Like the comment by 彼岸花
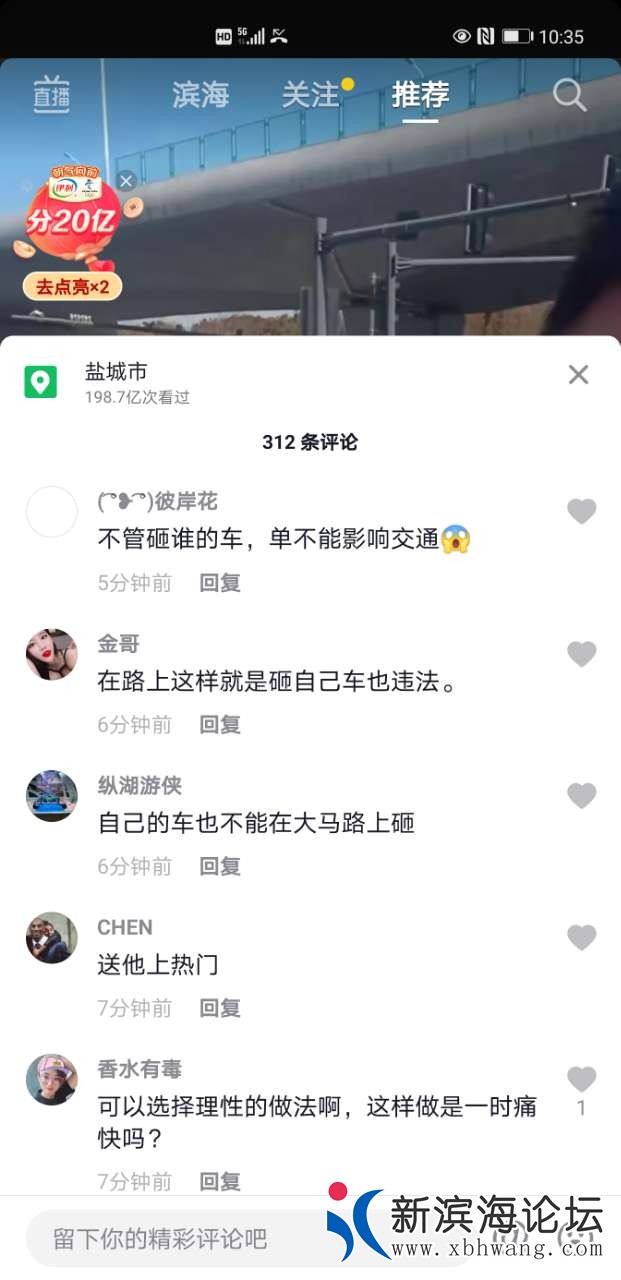Viewport: 621px width, 1280px height. (581, 512)
